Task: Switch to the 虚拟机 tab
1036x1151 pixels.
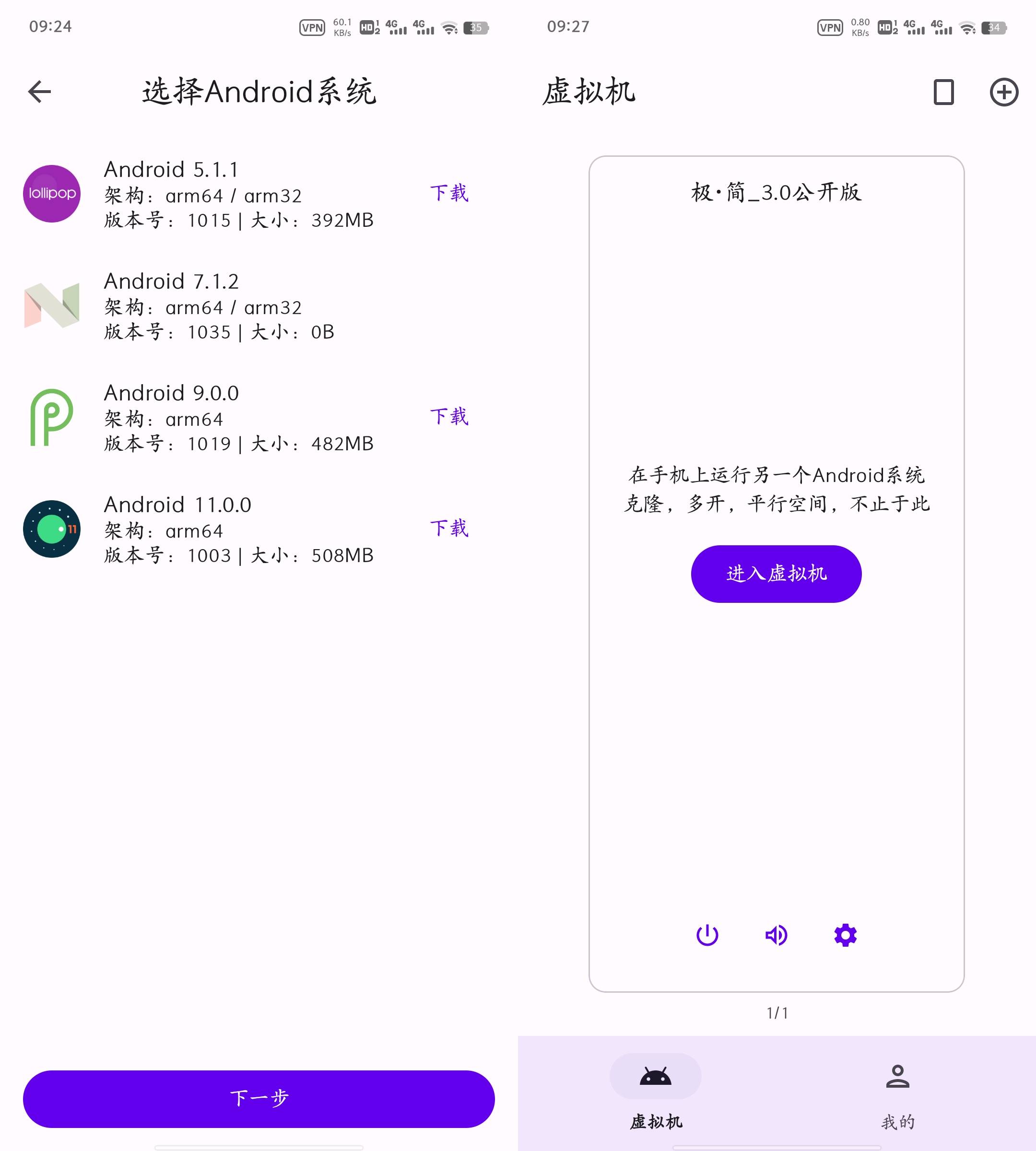Action: coord(655,1094)
